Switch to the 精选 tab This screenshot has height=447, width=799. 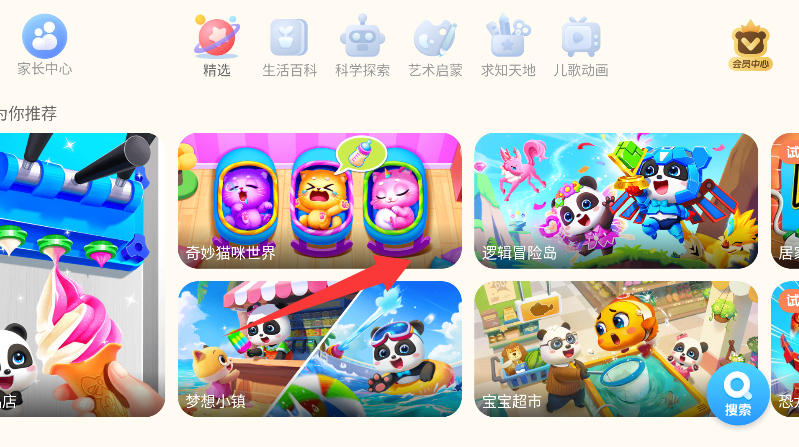point(216,47)
